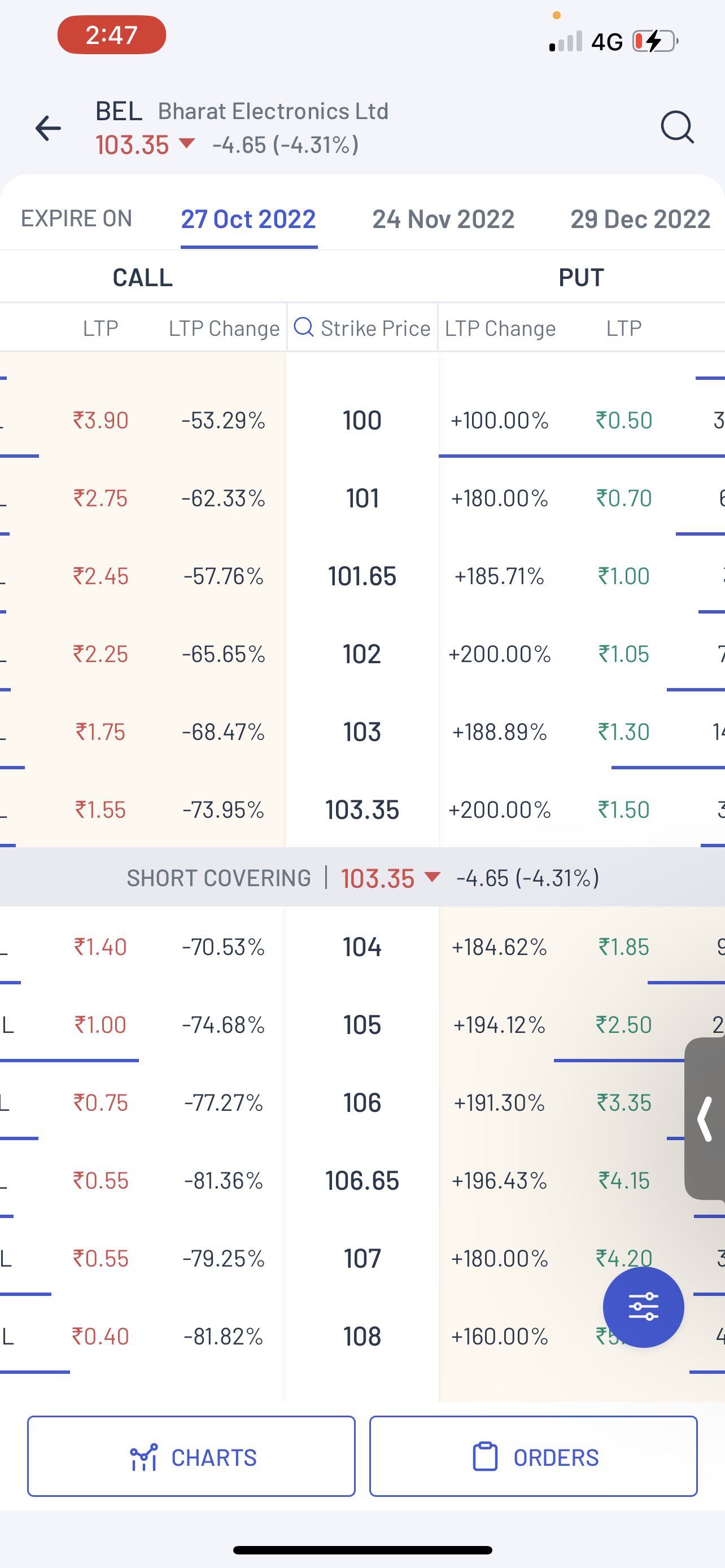
Task: Open the 106.65 strike price row
Action: tap(362, 1181)
